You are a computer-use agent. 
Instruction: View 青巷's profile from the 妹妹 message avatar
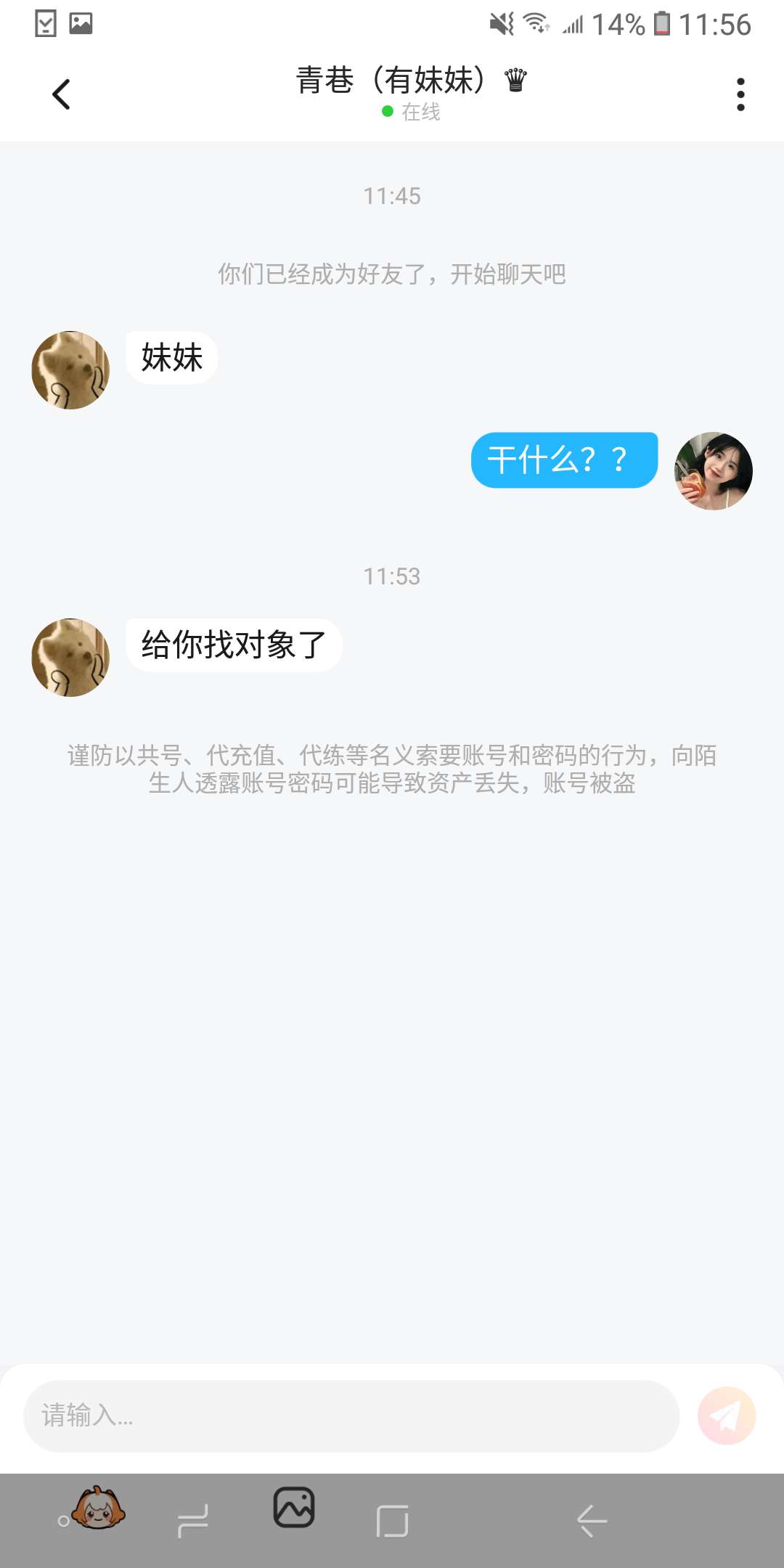[70, 370]
